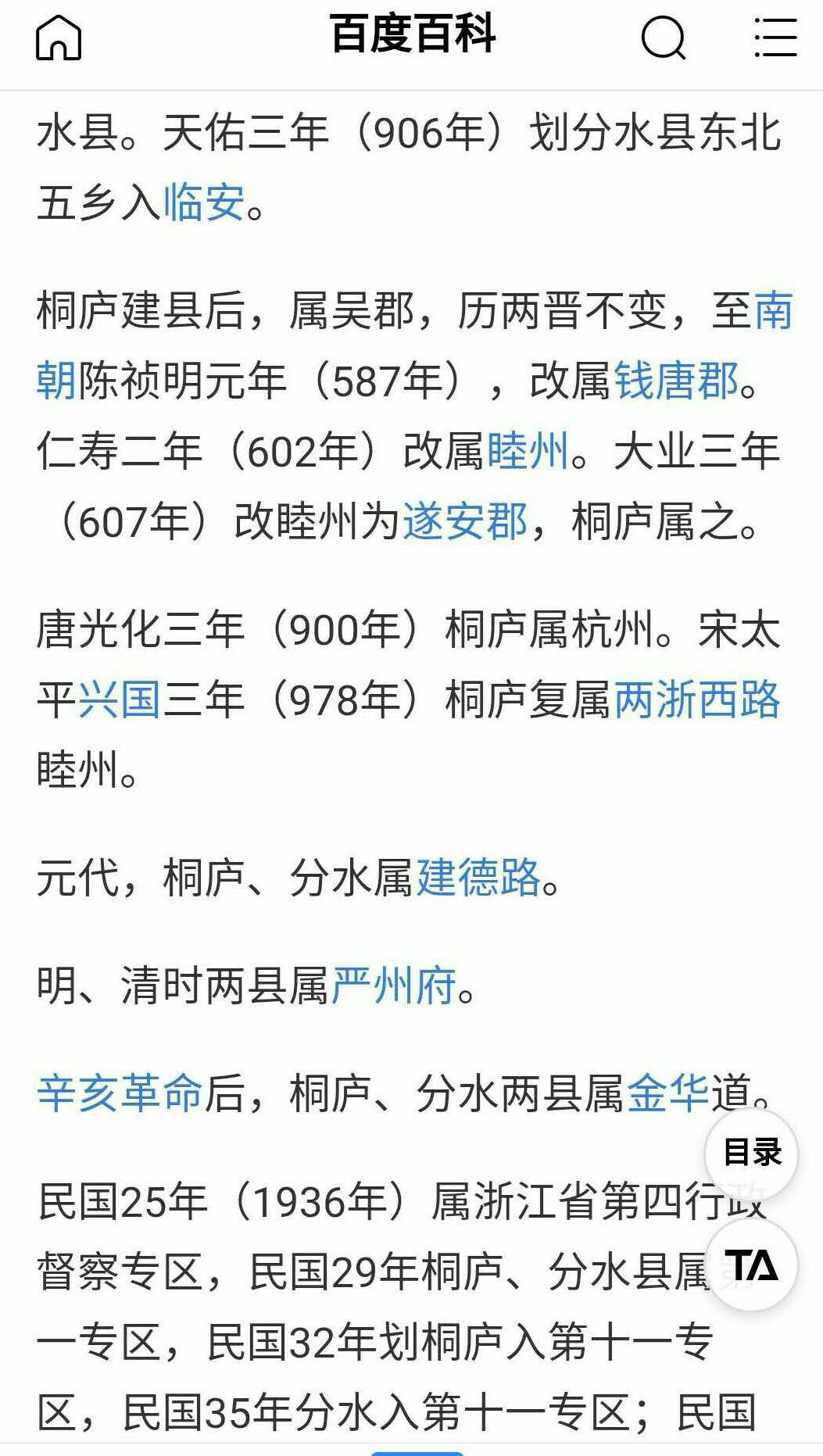Viewport: 823px width, 1456px height.
Task: Open the list menu icon
Action: coord(775,38)
